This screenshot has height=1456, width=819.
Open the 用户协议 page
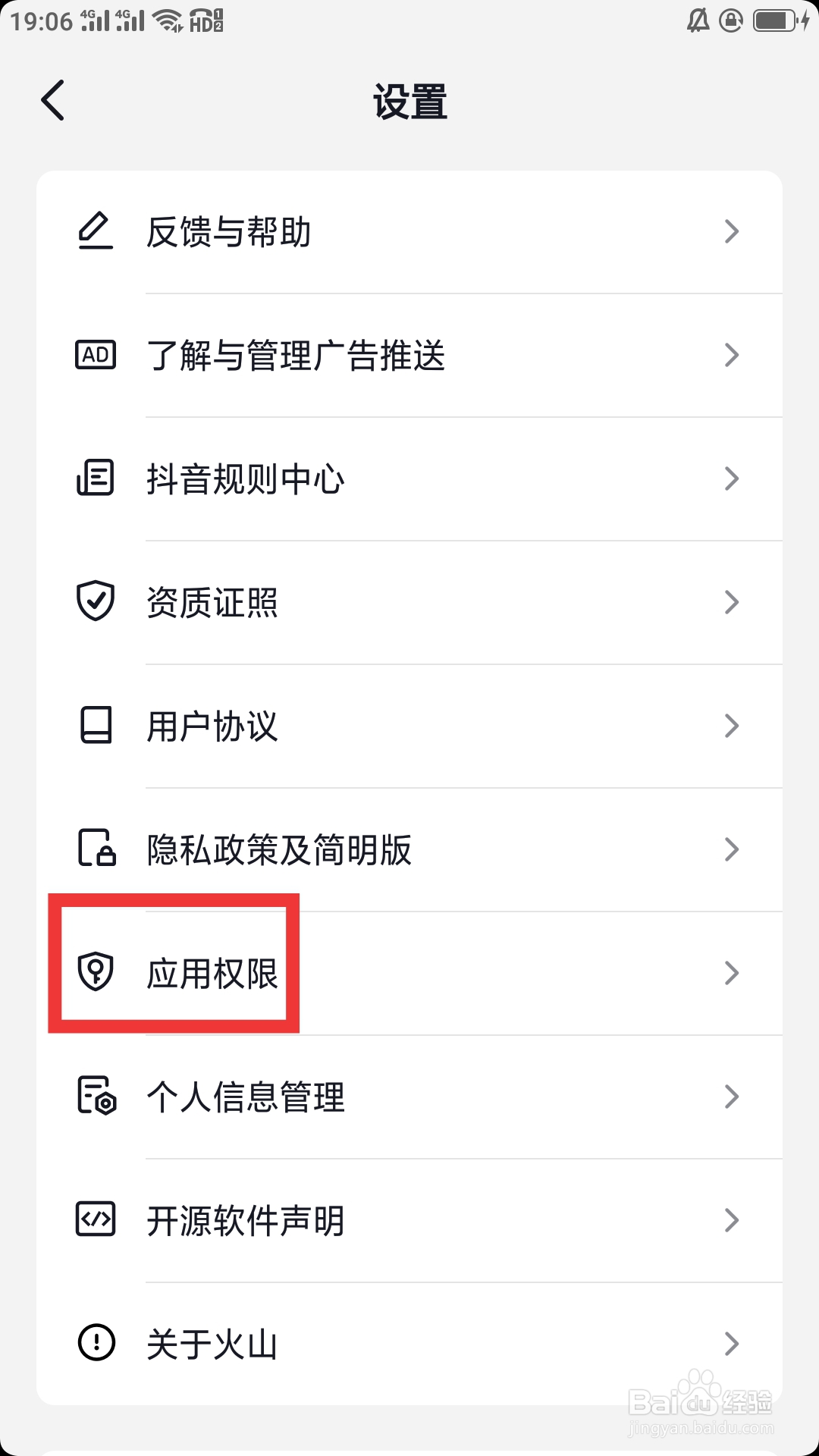pyautogui.click(x=409, y=726)
